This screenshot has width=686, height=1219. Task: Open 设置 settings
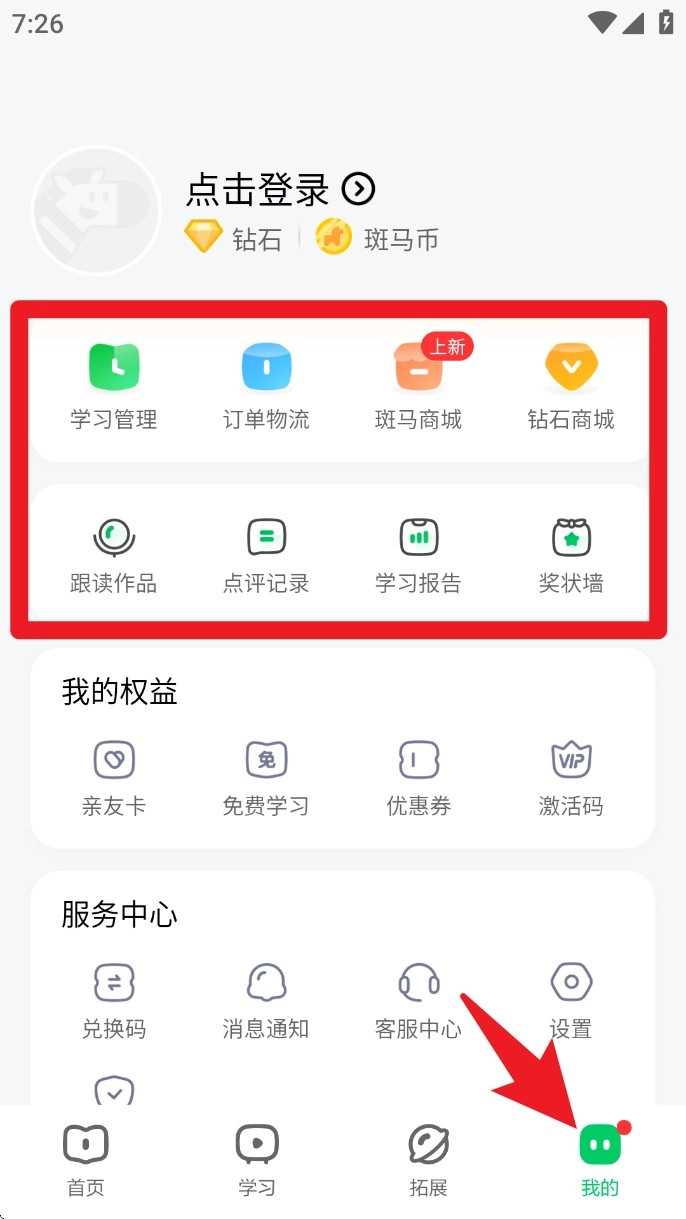pyautogui.click(x=571, y=1000)
